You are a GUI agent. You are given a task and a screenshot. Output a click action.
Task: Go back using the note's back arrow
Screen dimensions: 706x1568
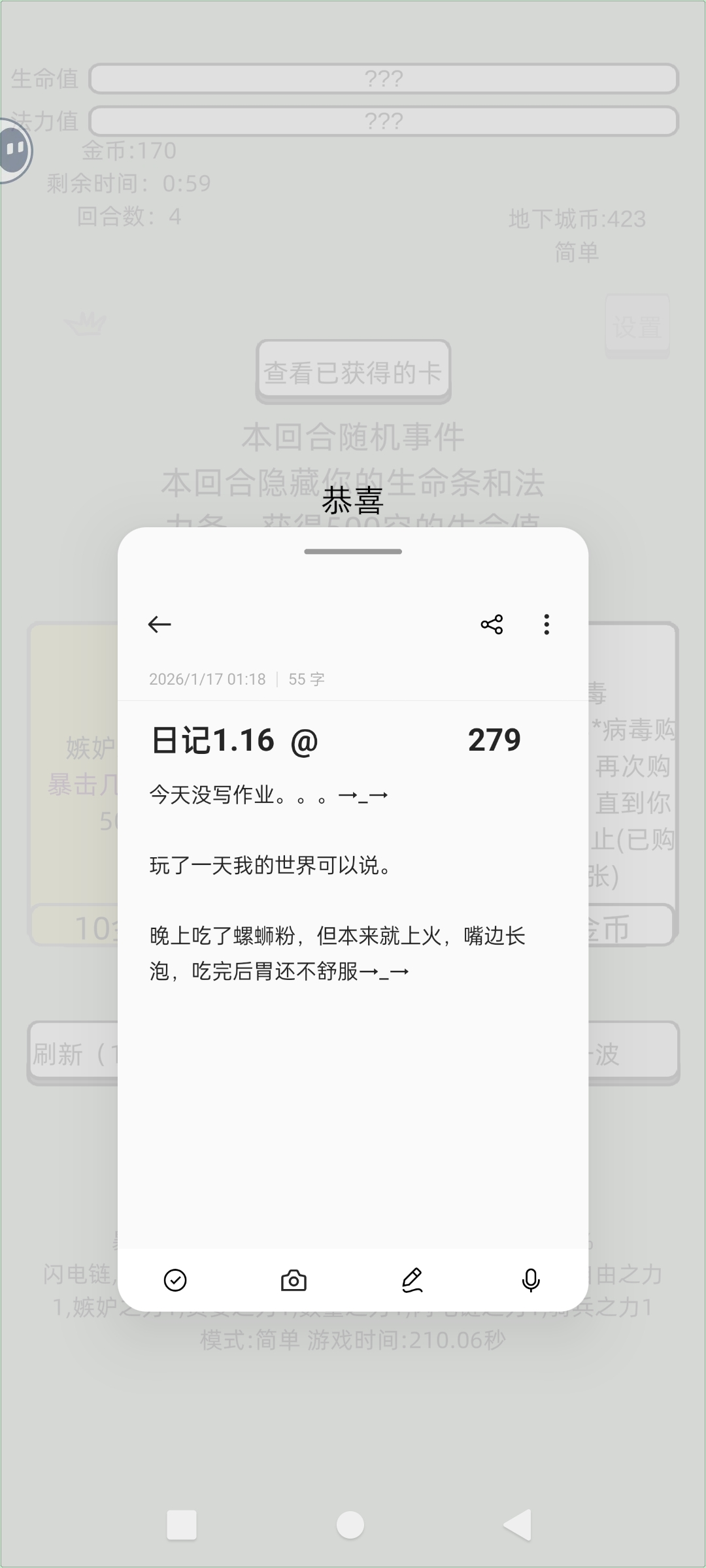pos(159,625)
